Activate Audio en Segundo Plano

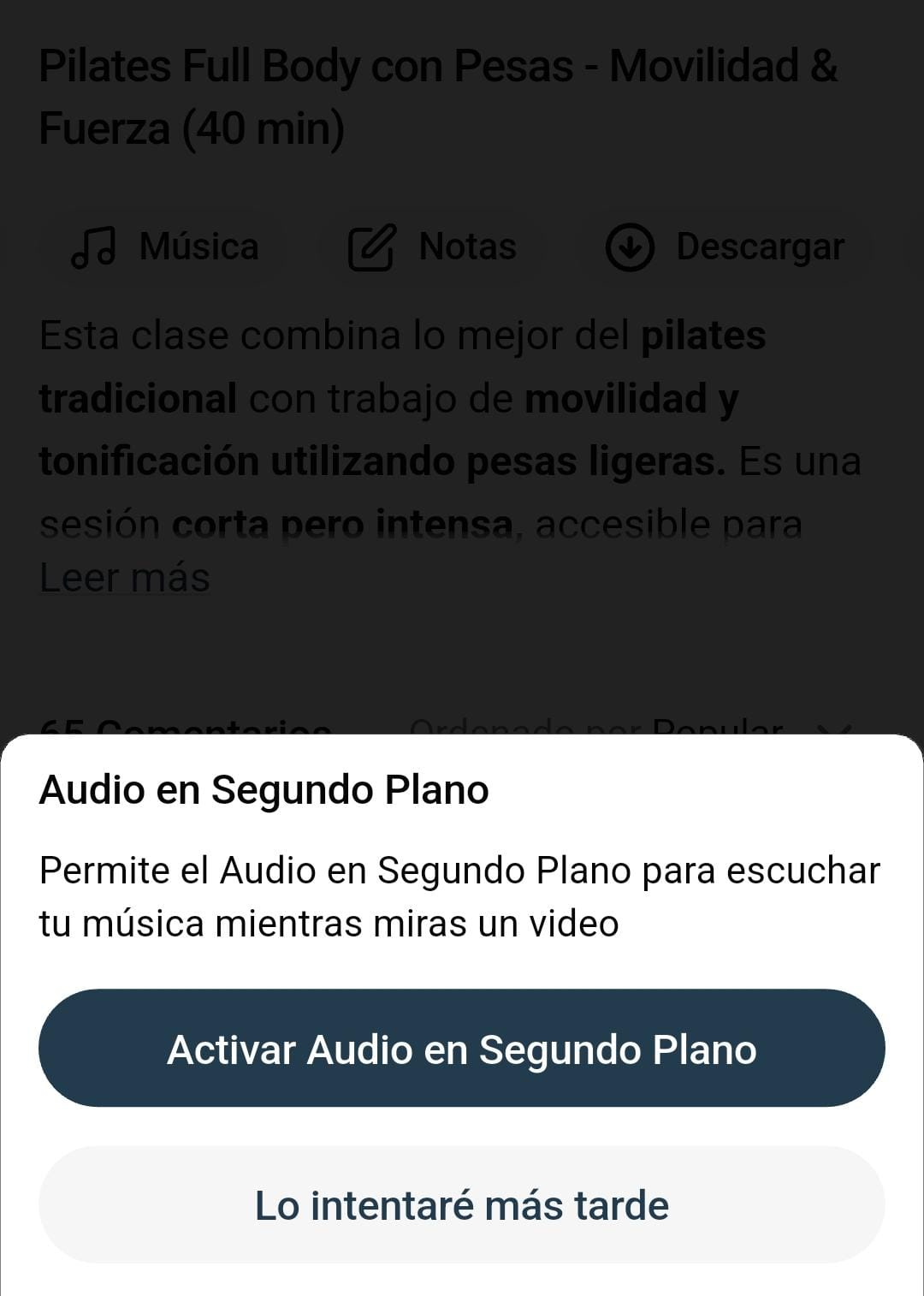[462, 1049]
